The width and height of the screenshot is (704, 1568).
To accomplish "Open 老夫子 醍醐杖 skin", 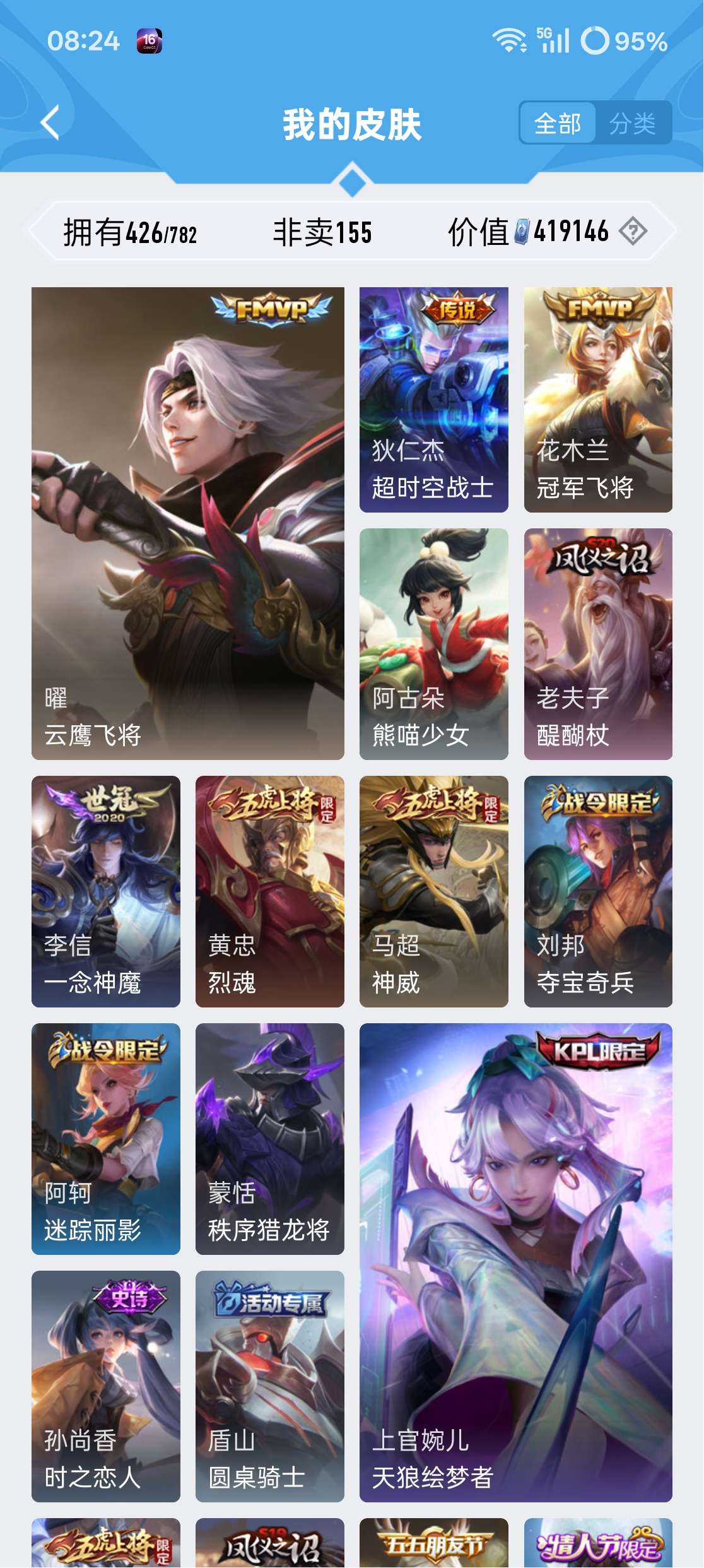I will (598, 643).
